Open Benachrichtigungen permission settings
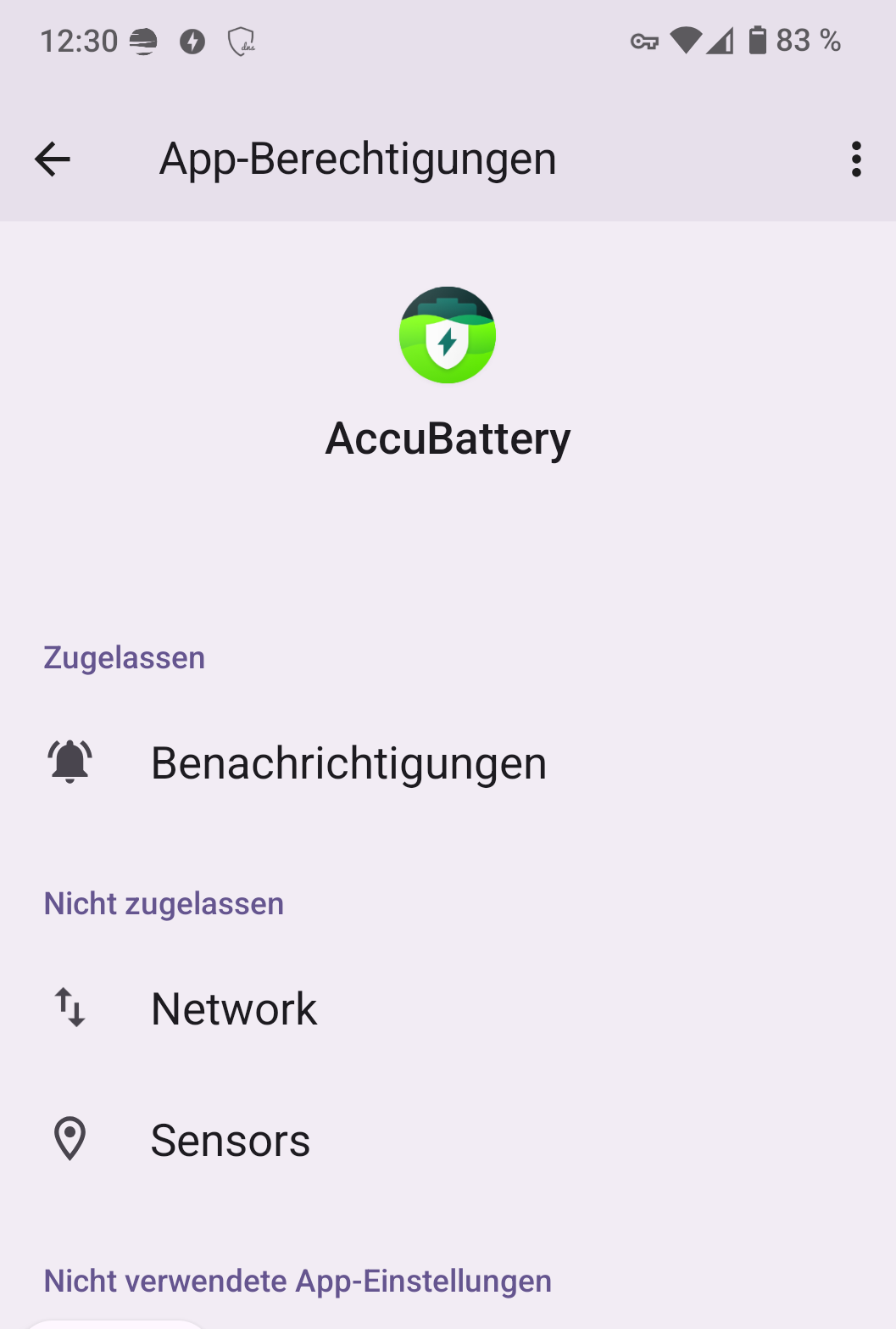The height and width of the screenshot is (1329, 896). pyautogui.click(x=348, y=762)
